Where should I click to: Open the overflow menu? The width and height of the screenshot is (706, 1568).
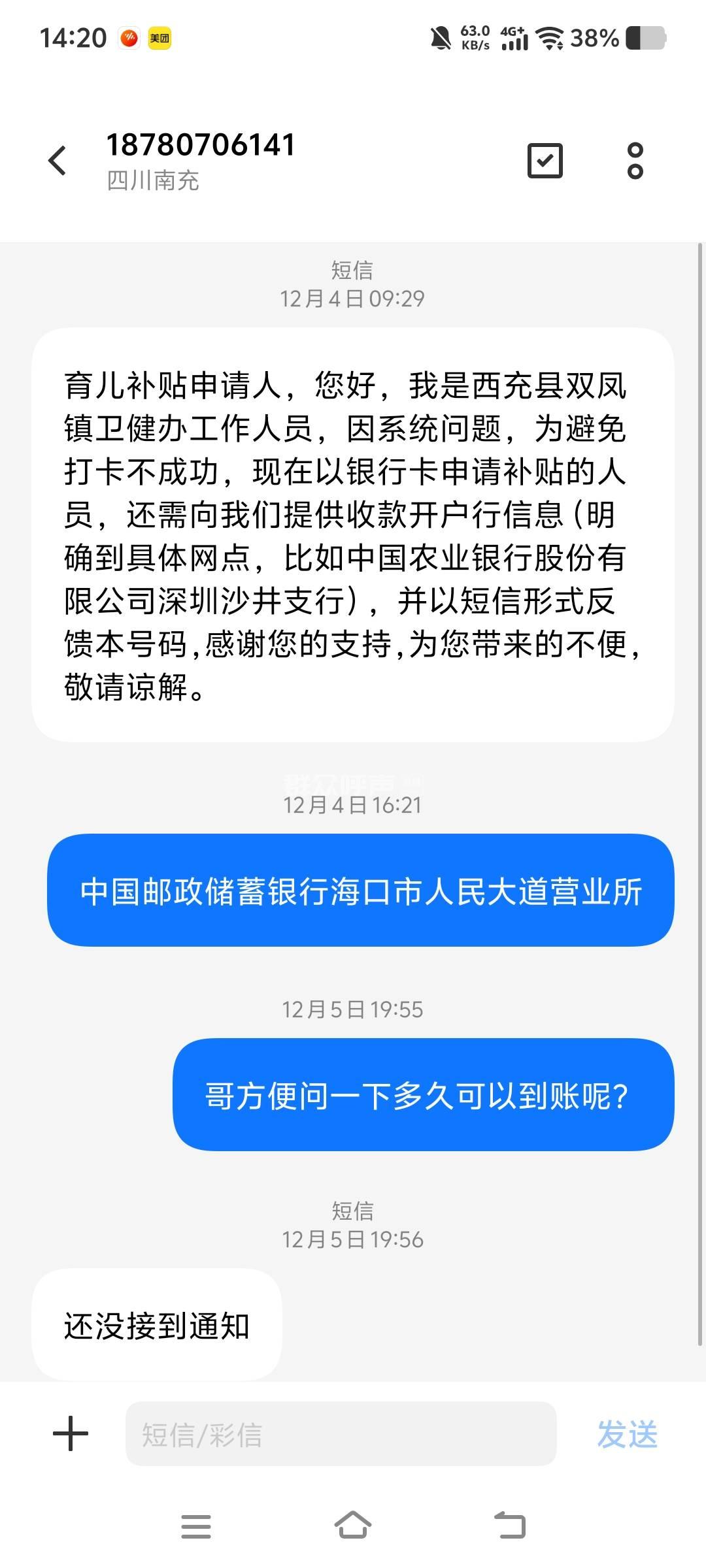coord(635,161)
